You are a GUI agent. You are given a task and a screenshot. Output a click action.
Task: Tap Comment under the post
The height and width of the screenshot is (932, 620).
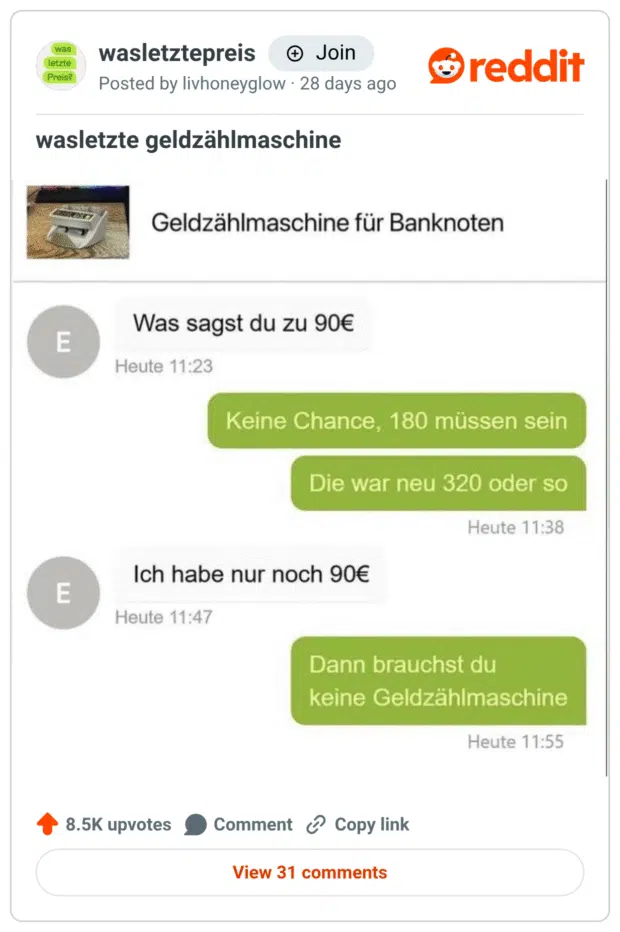coord(239,825)
